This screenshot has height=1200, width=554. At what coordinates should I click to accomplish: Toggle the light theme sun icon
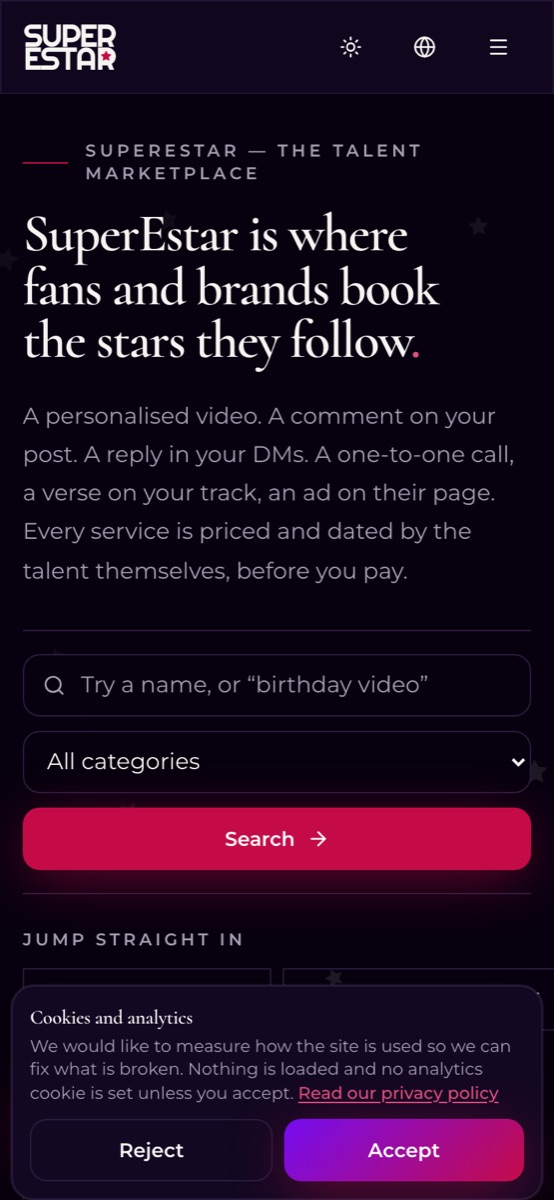(350, 47)
